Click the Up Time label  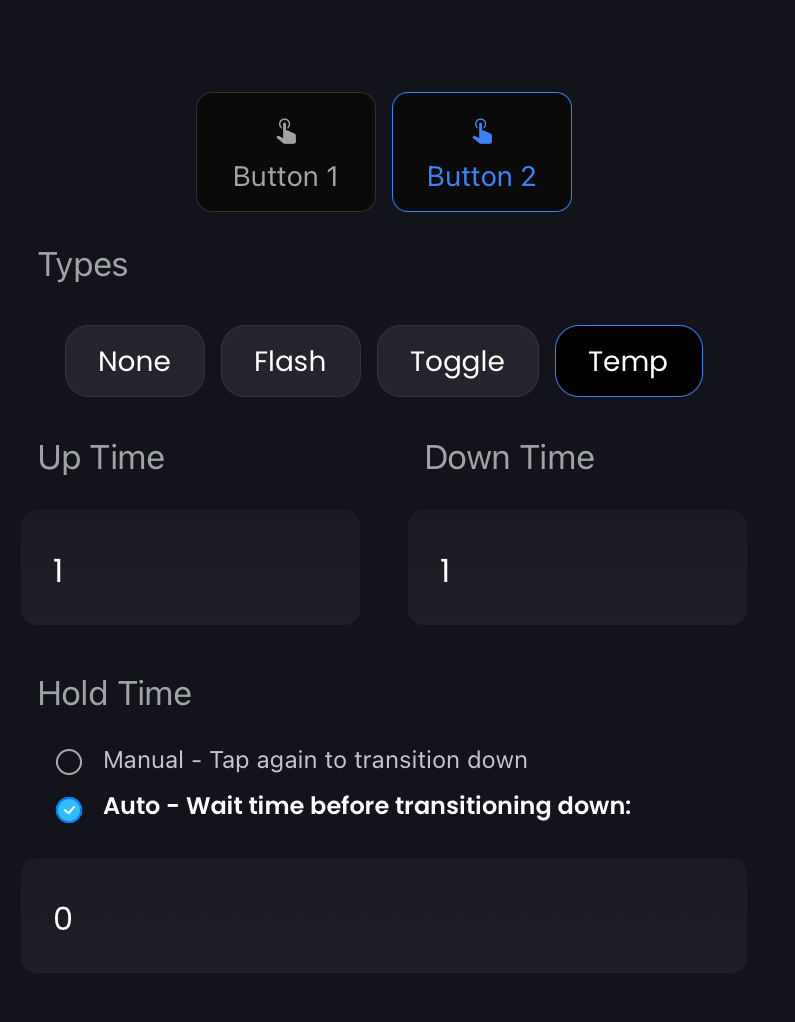[101, 457]
